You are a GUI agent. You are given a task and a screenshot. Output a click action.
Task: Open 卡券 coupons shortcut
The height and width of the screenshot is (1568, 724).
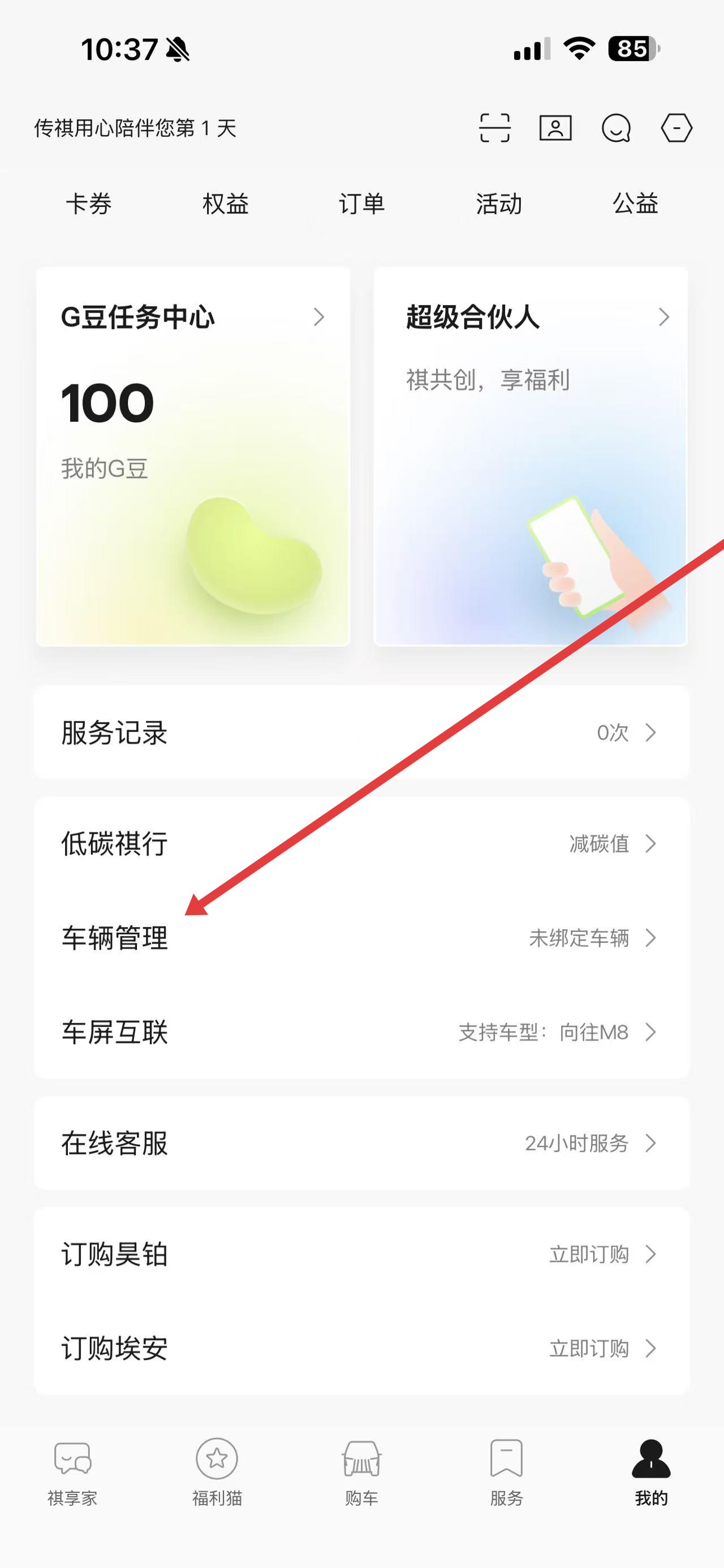tap(89, 204)
